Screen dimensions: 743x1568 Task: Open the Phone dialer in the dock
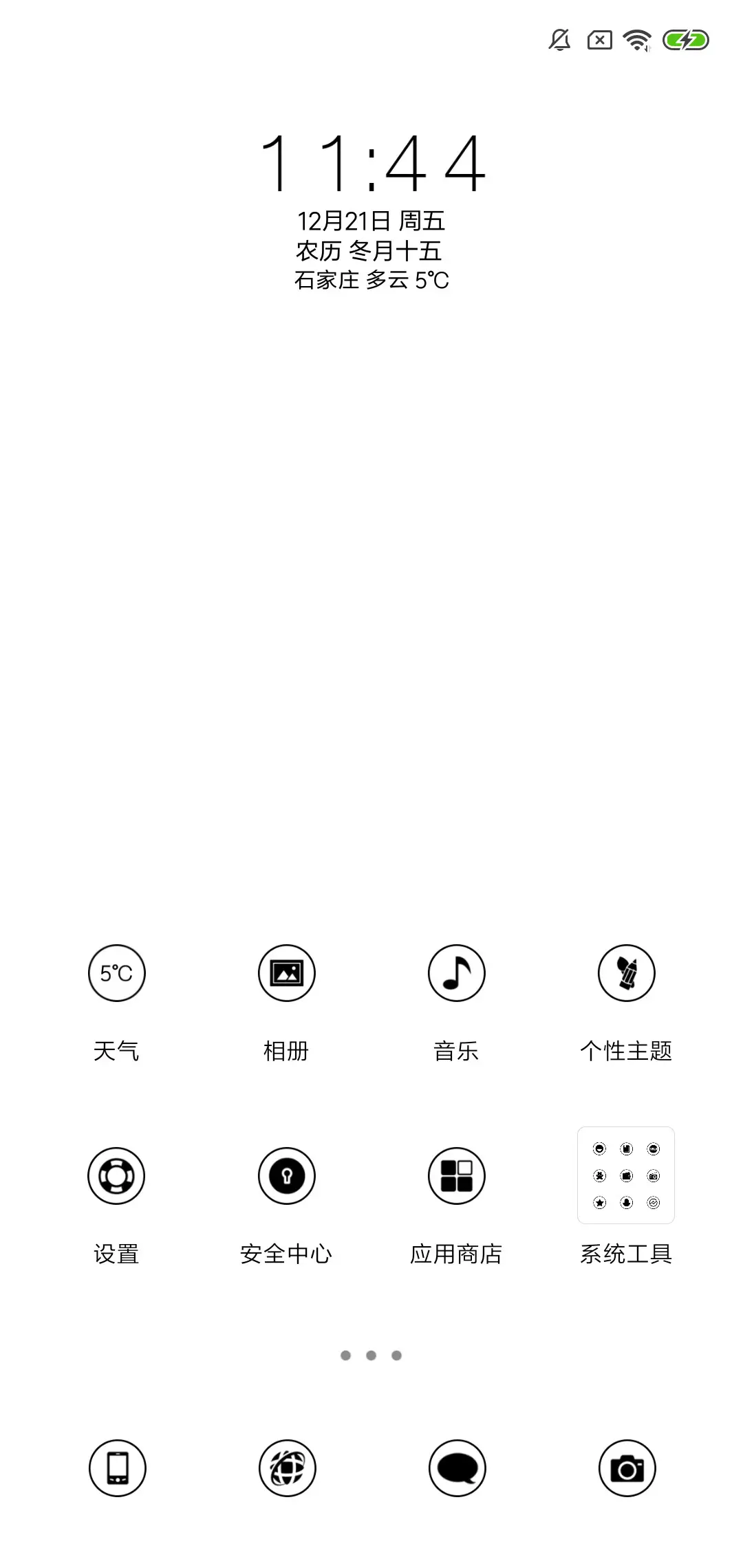coord(116,1467)
